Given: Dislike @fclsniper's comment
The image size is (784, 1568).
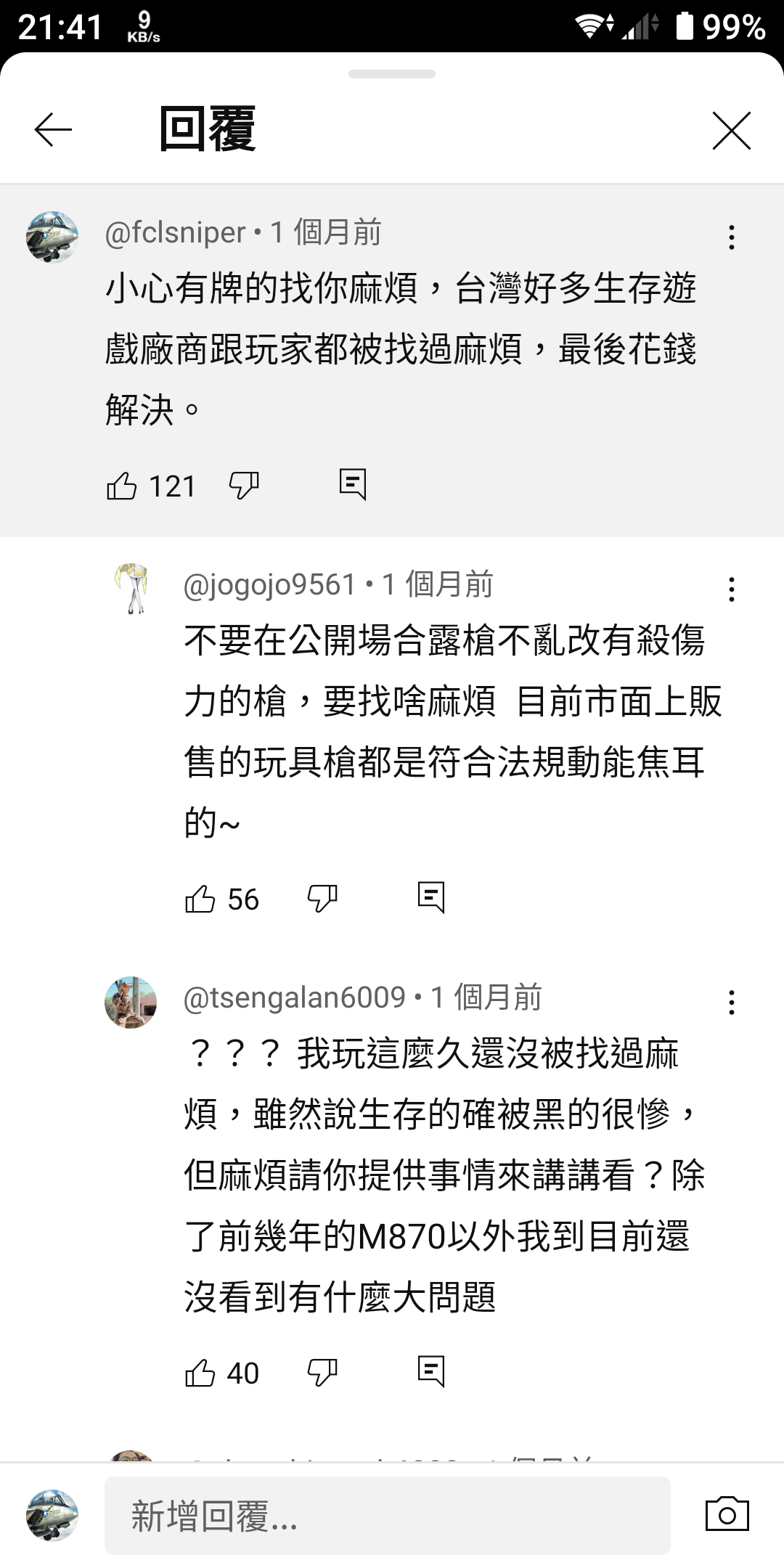Looking at the screenshot, I should [244, 485].
